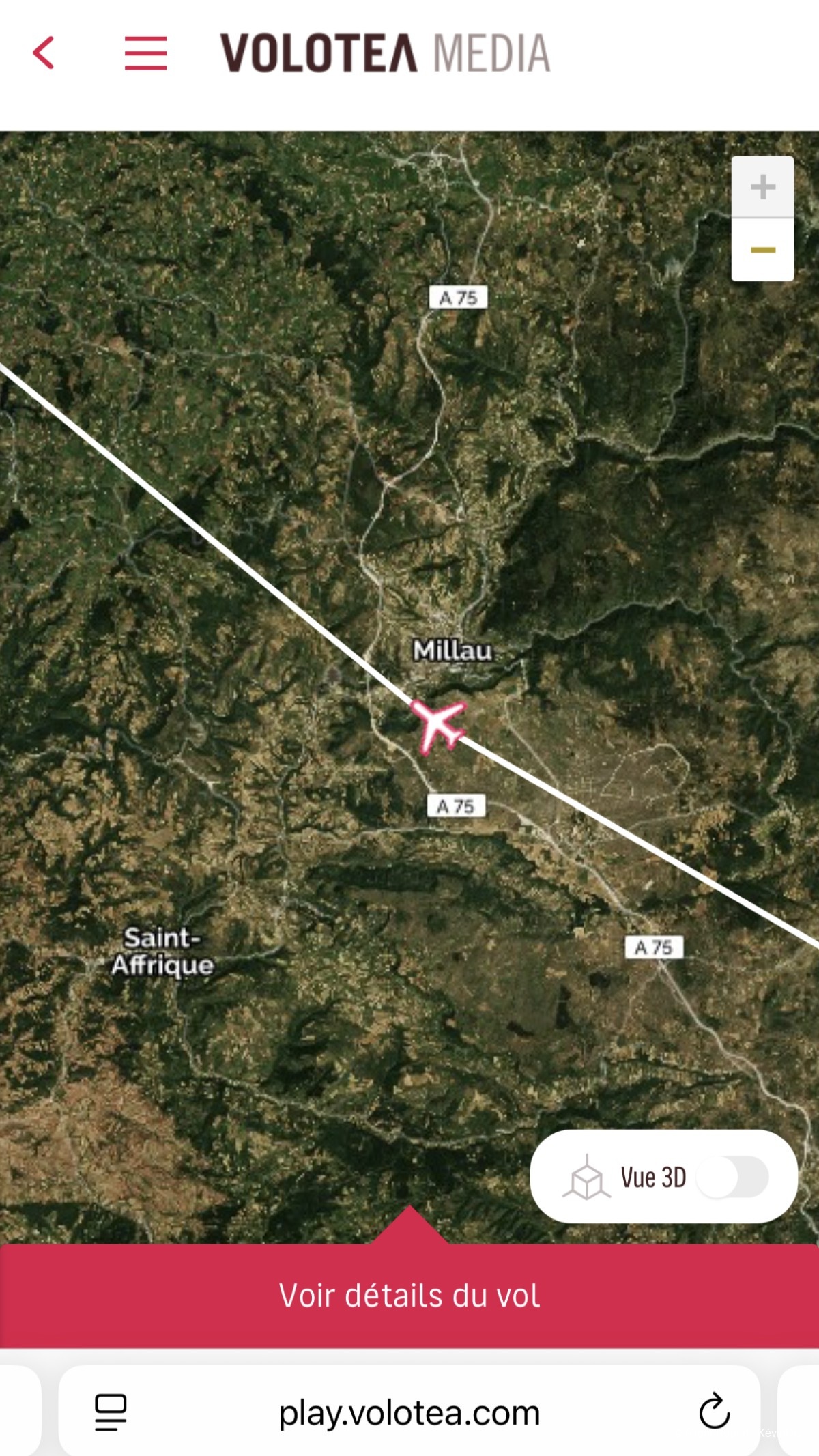The image size is (819, 1456).
Task: Edit the play.volotea.com address bar
Action: coord(409,1412)
